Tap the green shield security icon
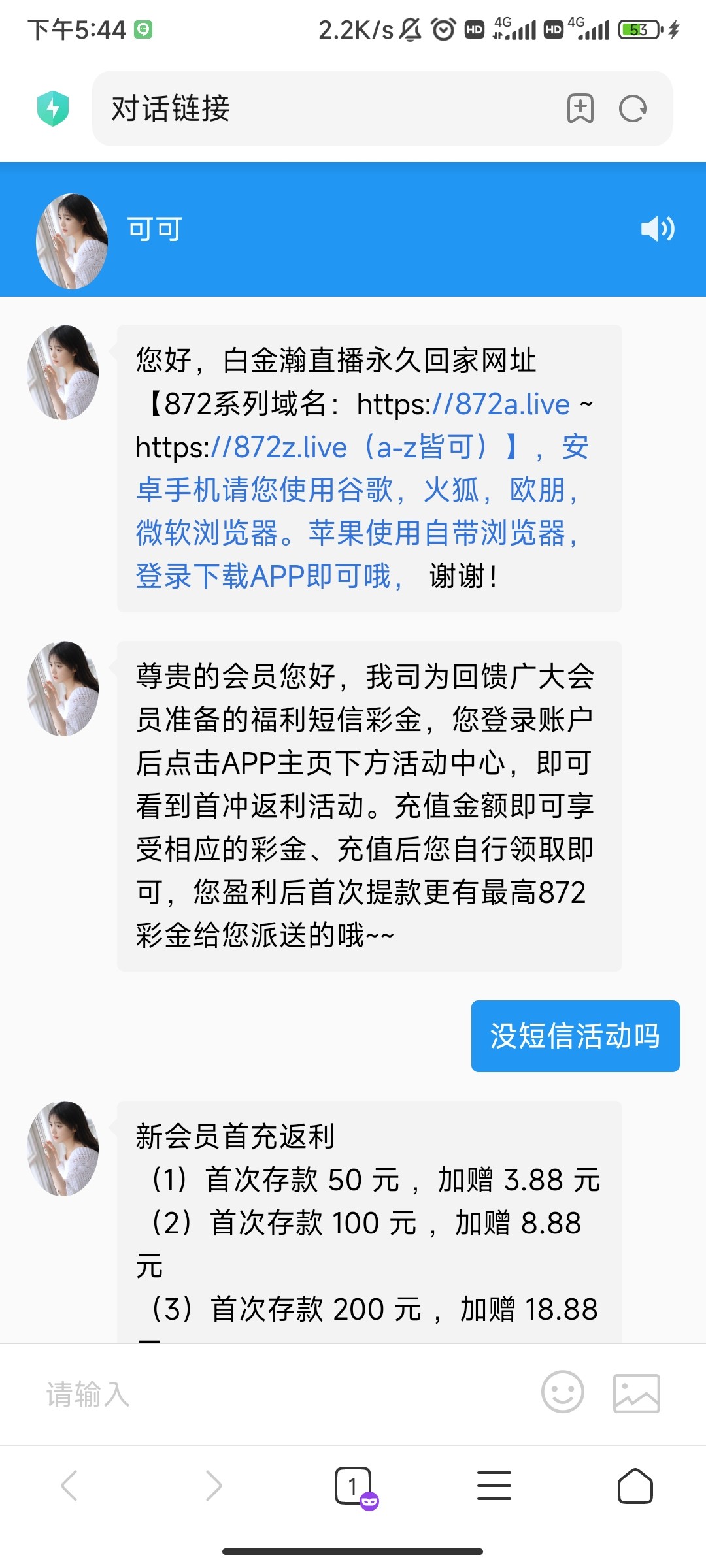 (54, 108)
